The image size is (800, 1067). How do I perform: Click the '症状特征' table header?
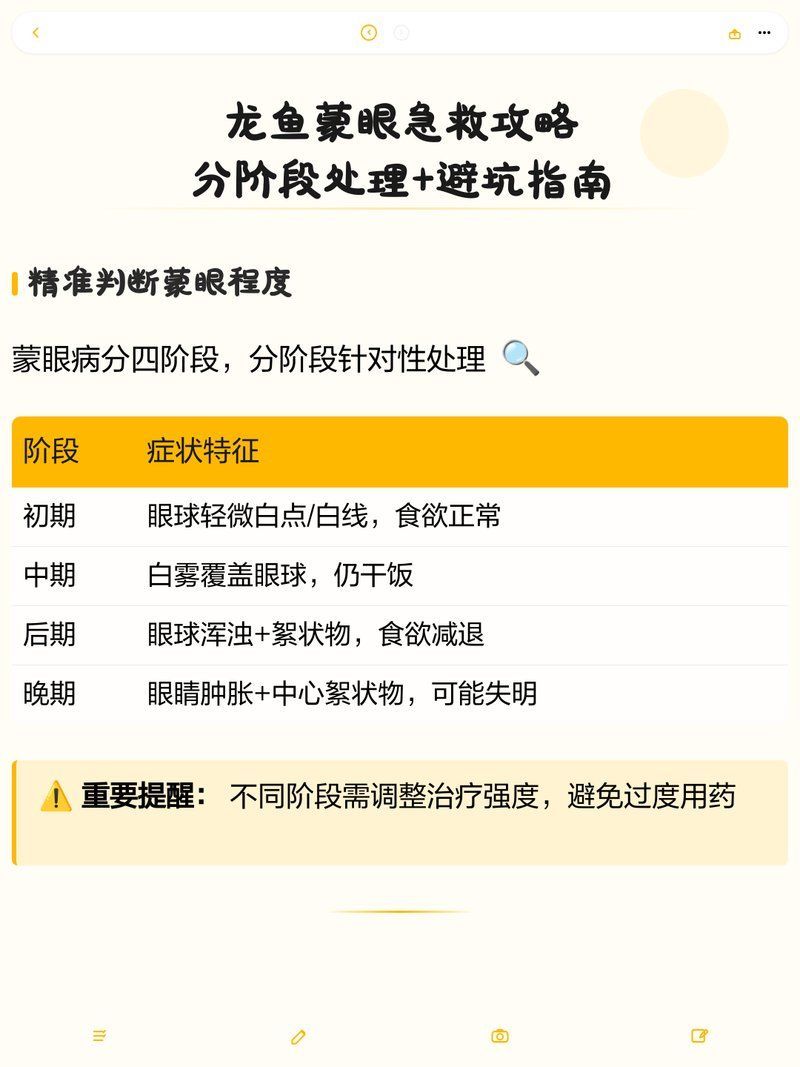(x=200, y=452)
